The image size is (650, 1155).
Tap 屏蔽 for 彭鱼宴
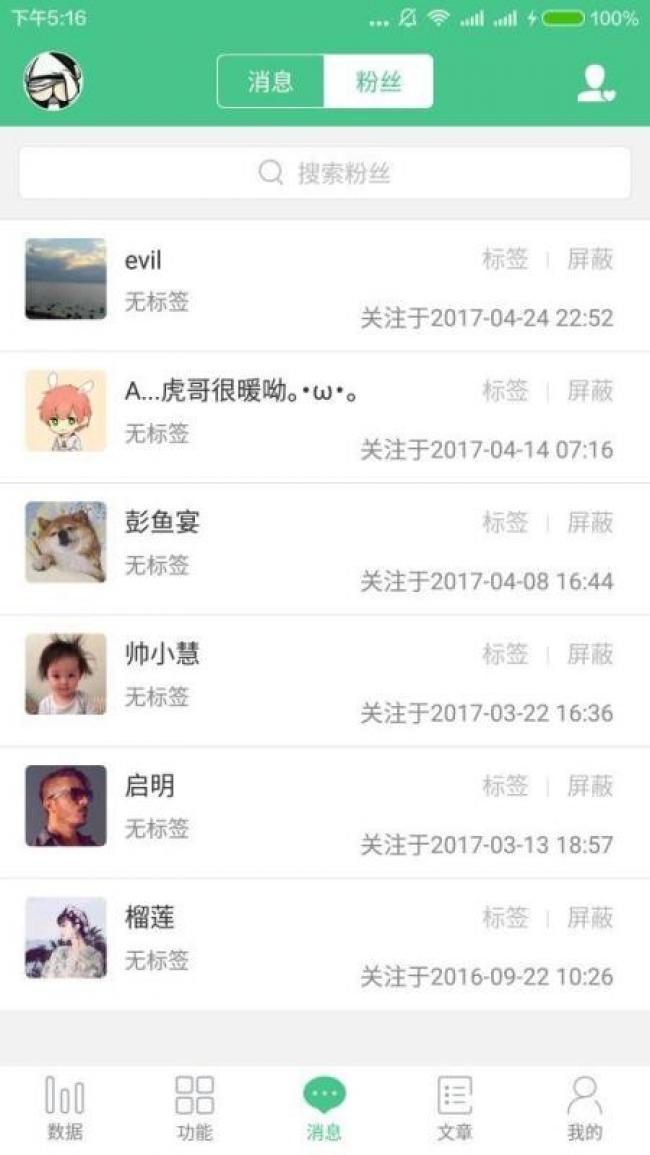(x=590, y=522)
